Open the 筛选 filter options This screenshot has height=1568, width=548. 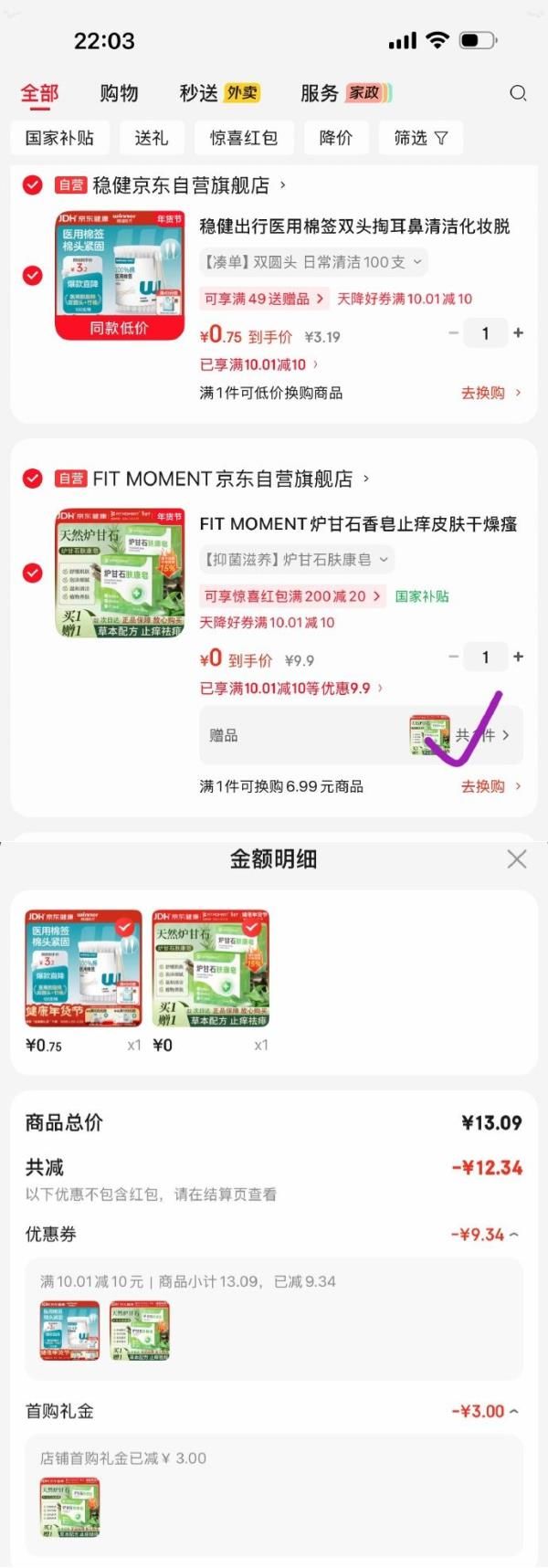[x=421, y=138]
